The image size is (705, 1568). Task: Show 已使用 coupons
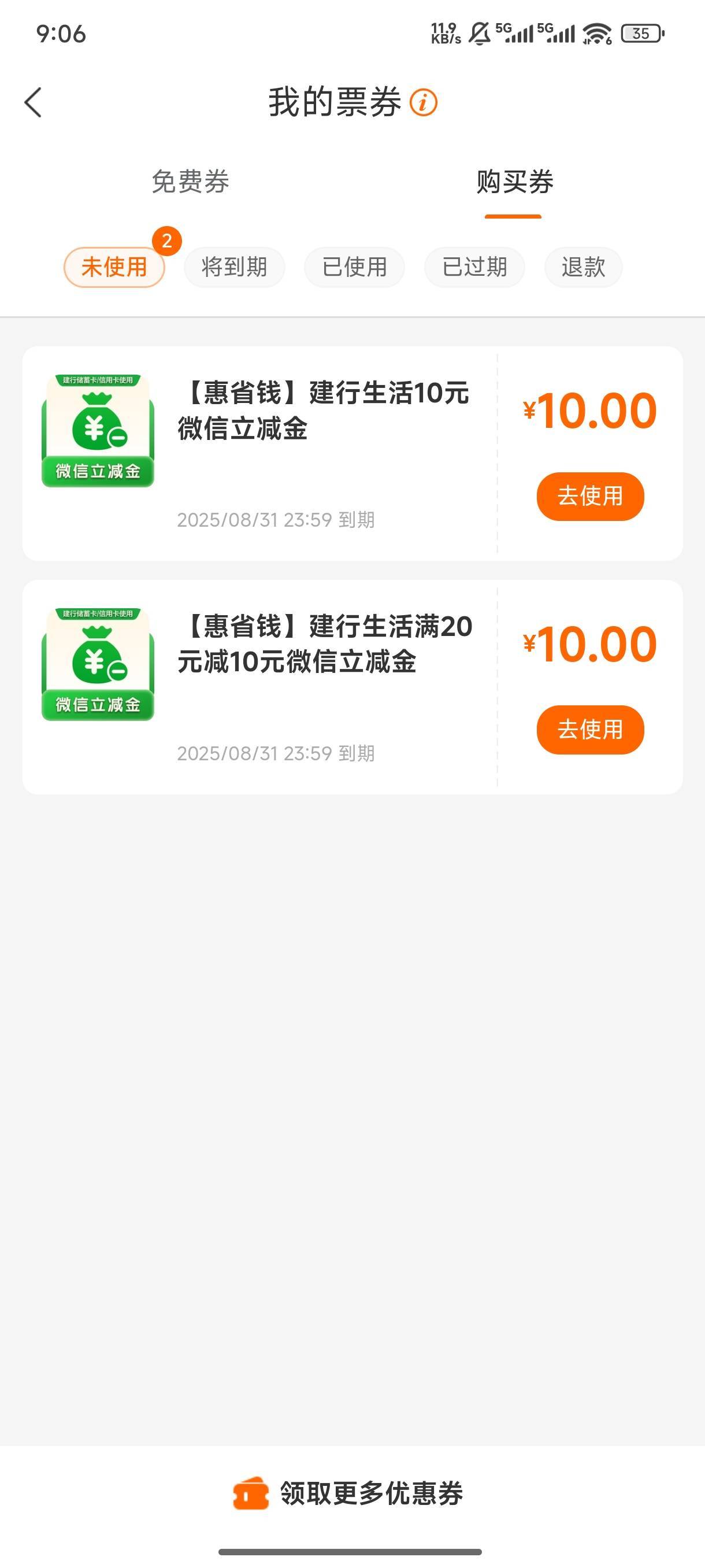pyautogui.click(x=355, y=267)
